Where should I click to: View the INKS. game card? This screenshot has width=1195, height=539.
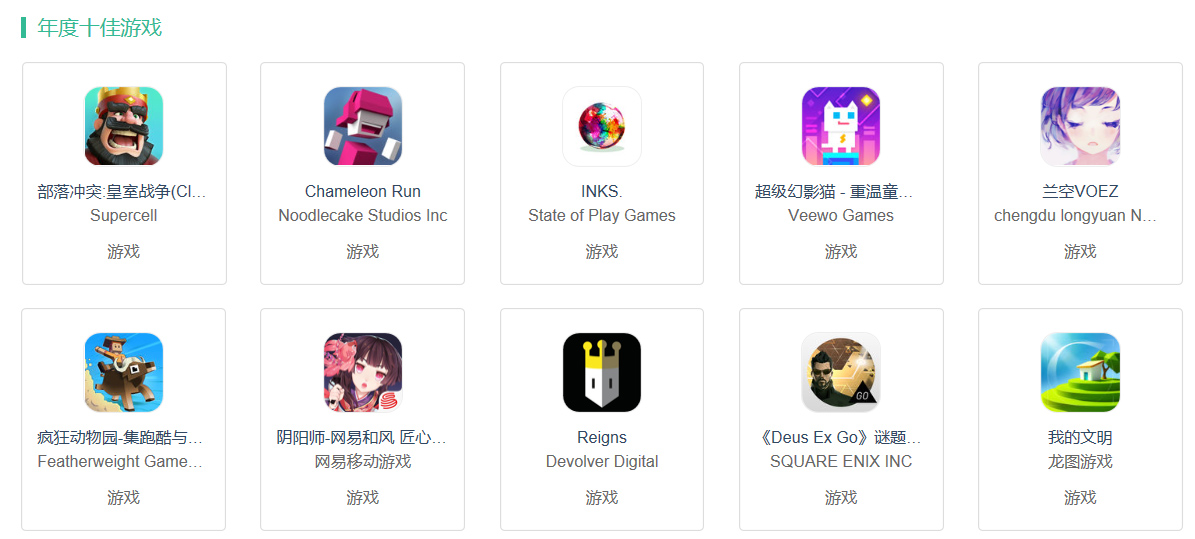pos(602,173)
